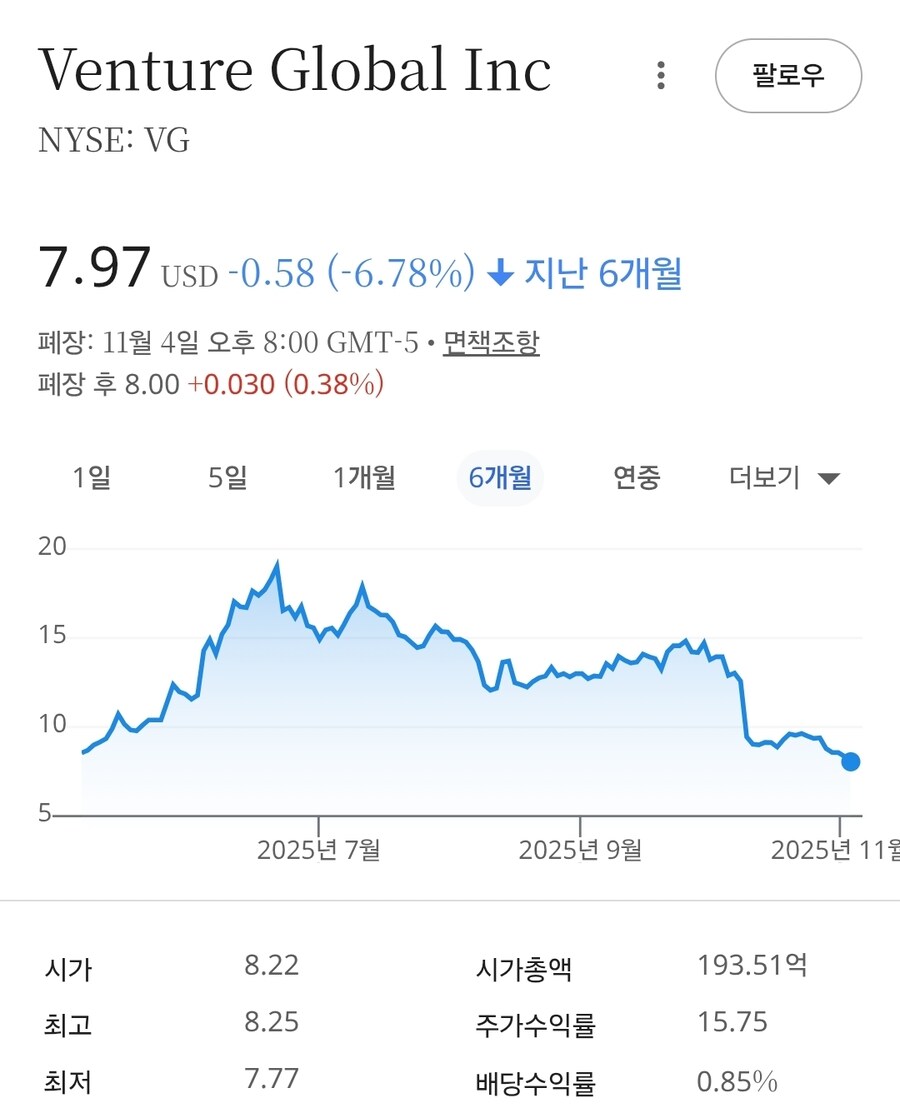Open the three-dot overflow menu
Viewport: 900px width, 1113px height.
pyautogui.click(x=661, y=76)
